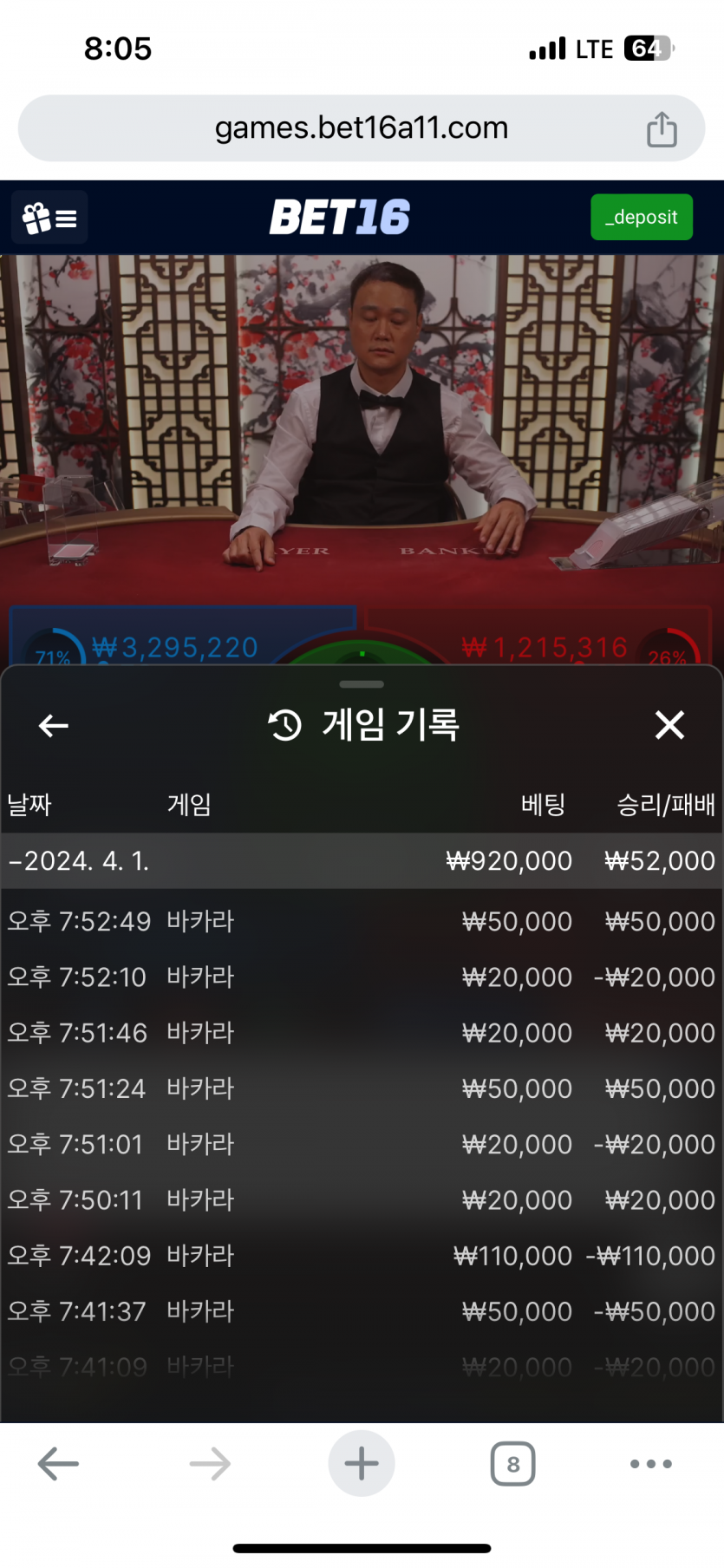Screen dimensions: 724x1568
Task: Collapse the 2024. 4. 1. date group
Action: 78,861
